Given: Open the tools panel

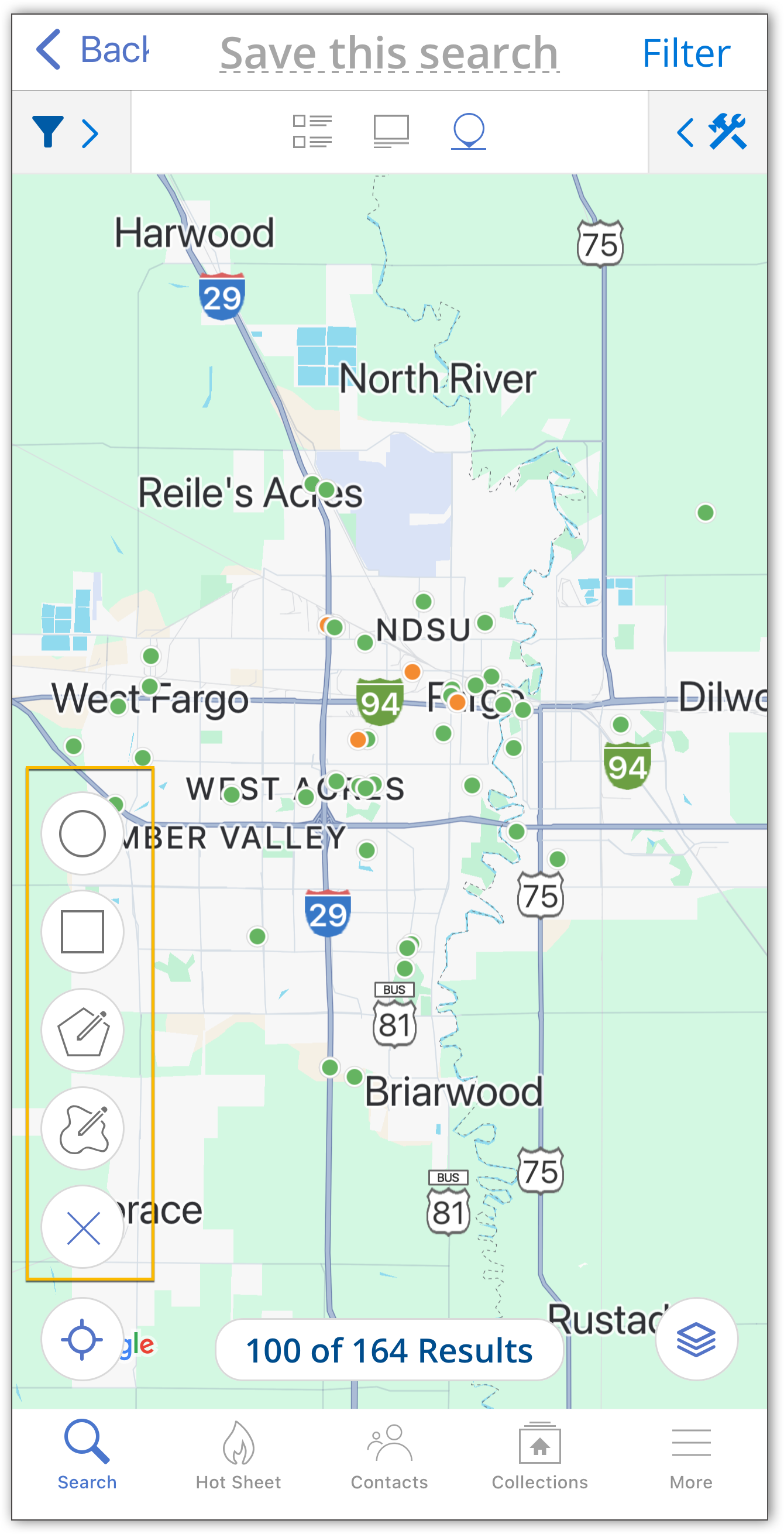Looking at the screenshot, I should [x=712, y=132].
